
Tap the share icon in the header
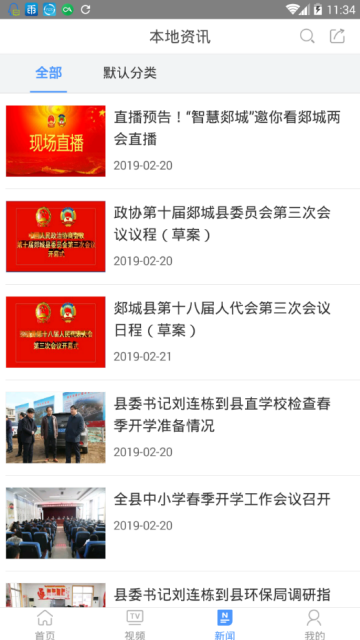[x=338, y=36]
